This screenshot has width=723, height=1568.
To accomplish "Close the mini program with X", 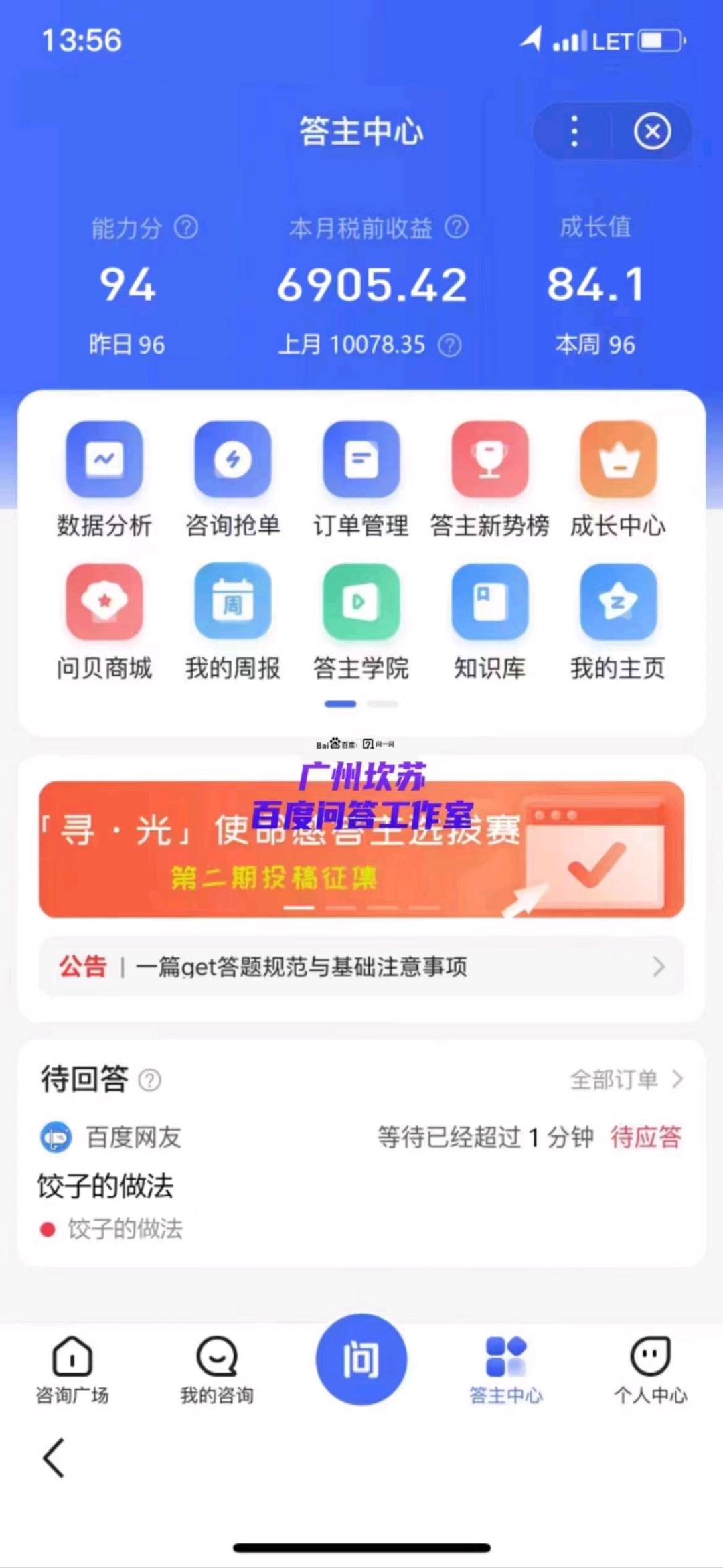I will click(x=652, y=131).
